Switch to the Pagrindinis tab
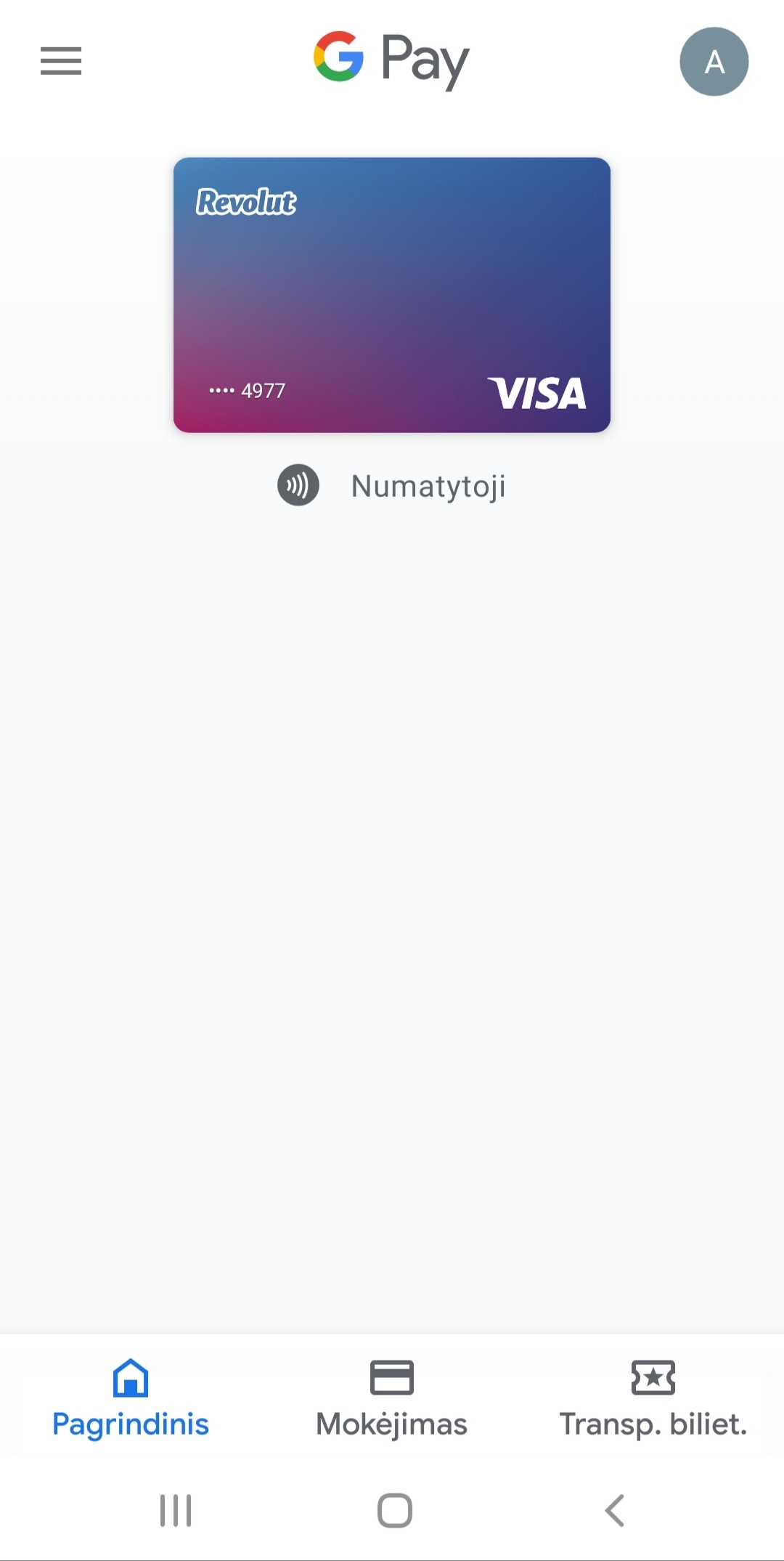This screenshot has width=784, height=1561. click(131, 1398)
